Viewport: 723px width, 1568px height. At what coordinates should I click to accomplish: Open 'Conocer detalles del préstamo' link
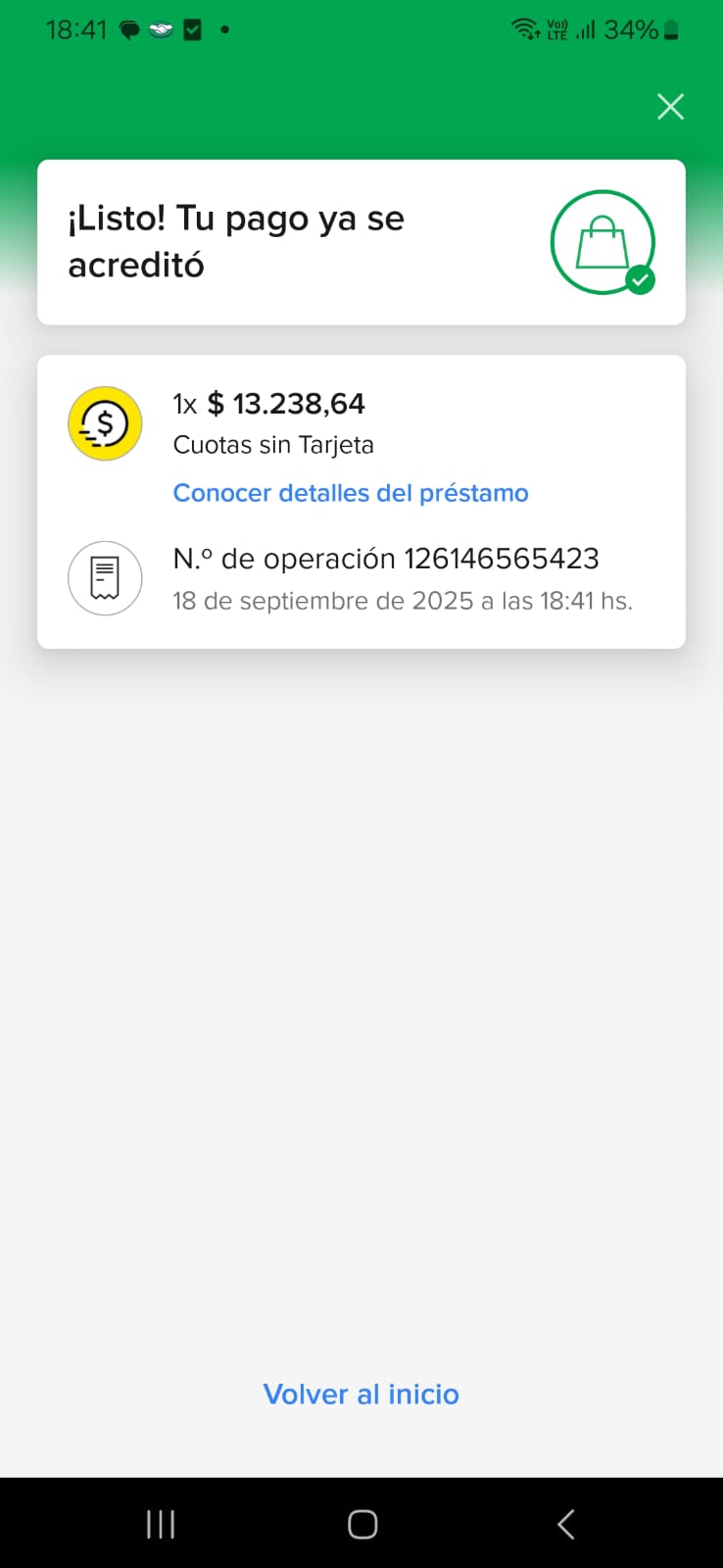click(x=351, y=493)
